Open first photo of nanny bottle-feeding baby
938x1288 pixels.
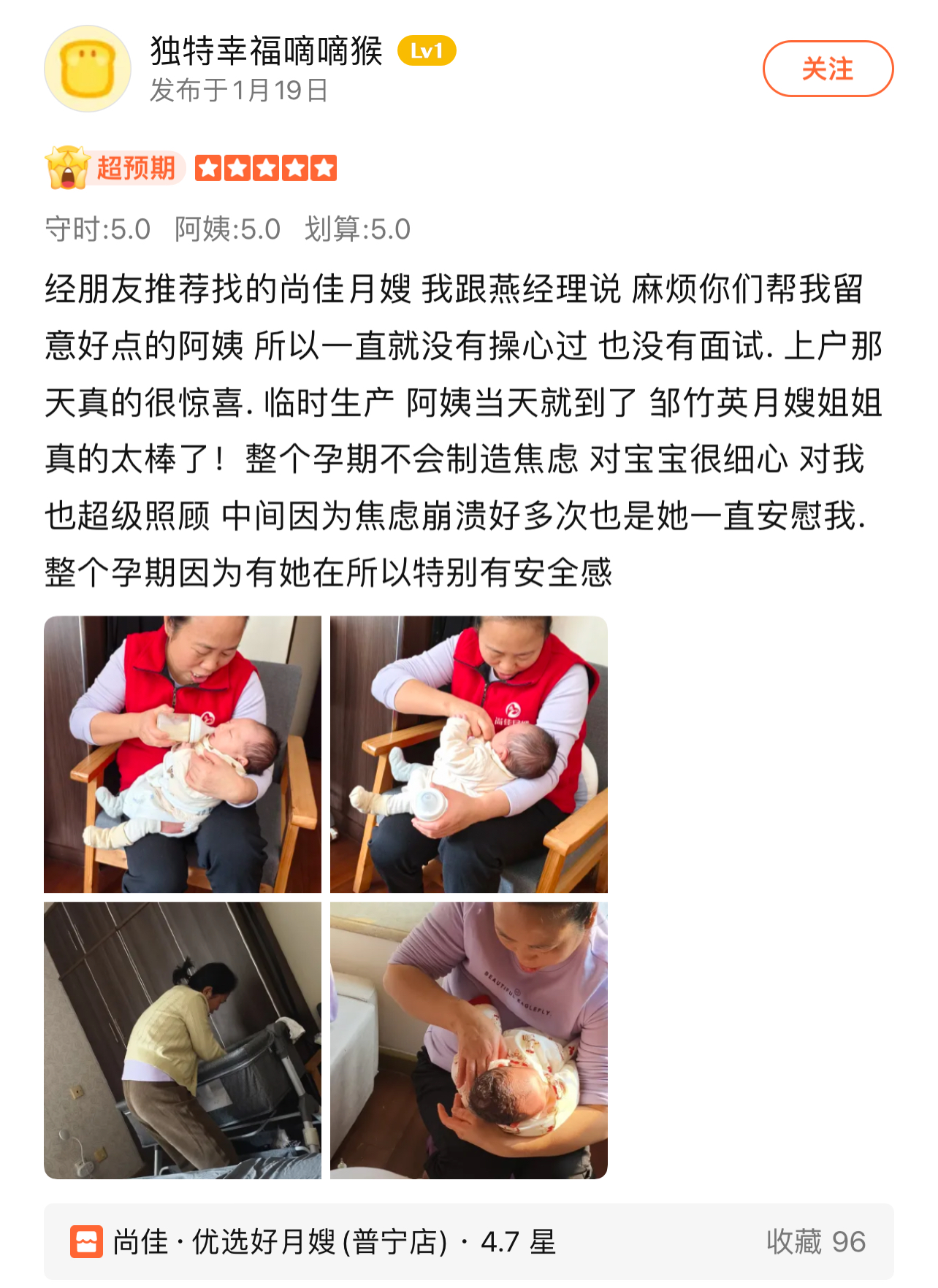pos(183,754)
